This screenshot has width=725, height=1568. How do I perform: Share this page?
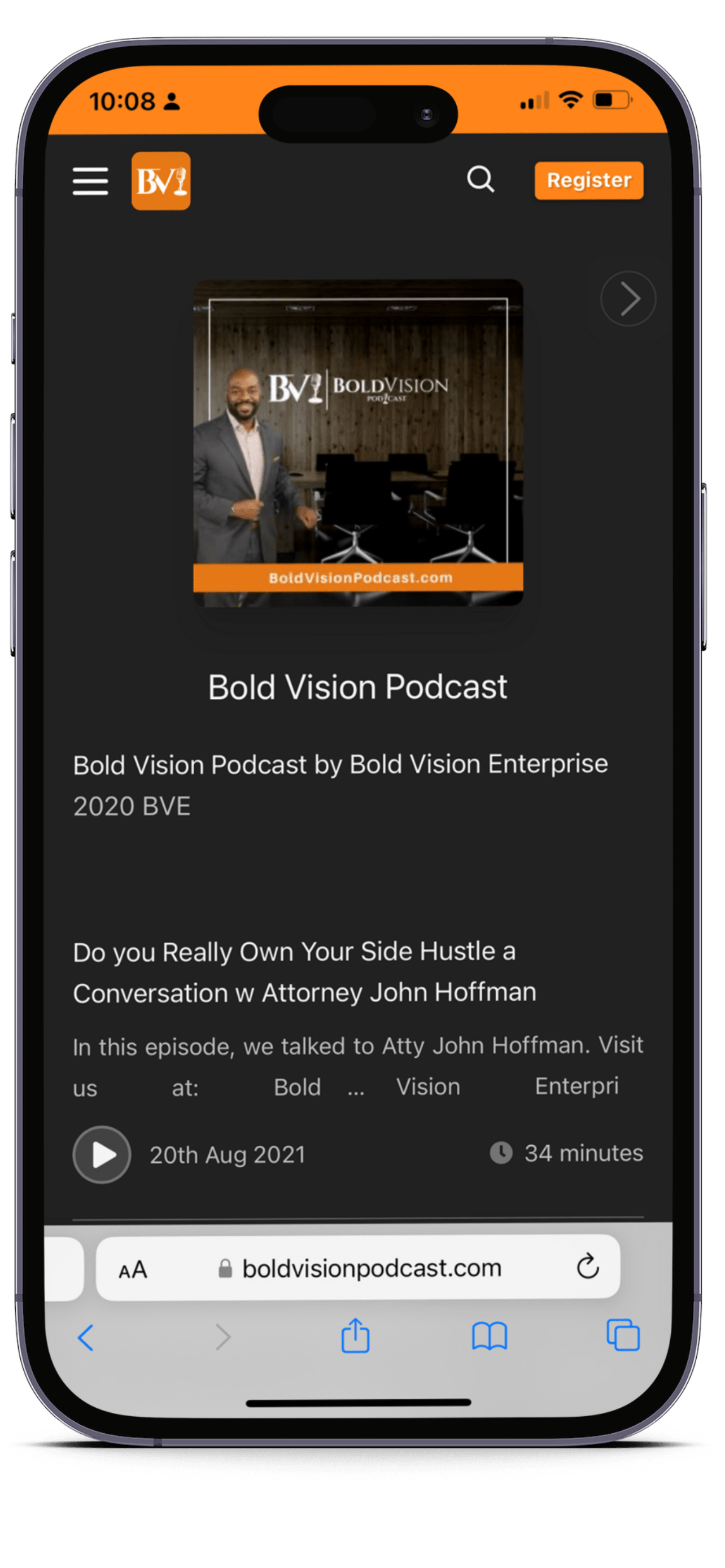[x=356, y=1337]
